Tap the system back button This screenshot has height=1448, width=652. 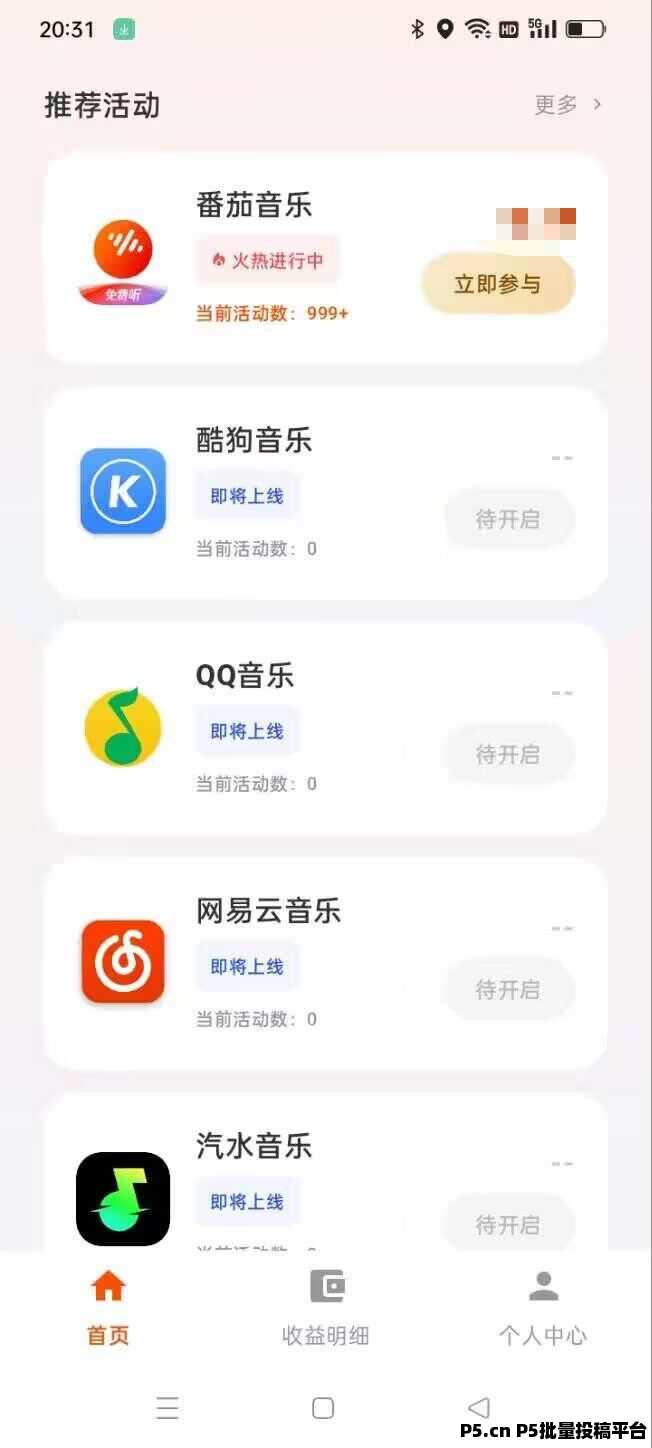(479, 1408)
